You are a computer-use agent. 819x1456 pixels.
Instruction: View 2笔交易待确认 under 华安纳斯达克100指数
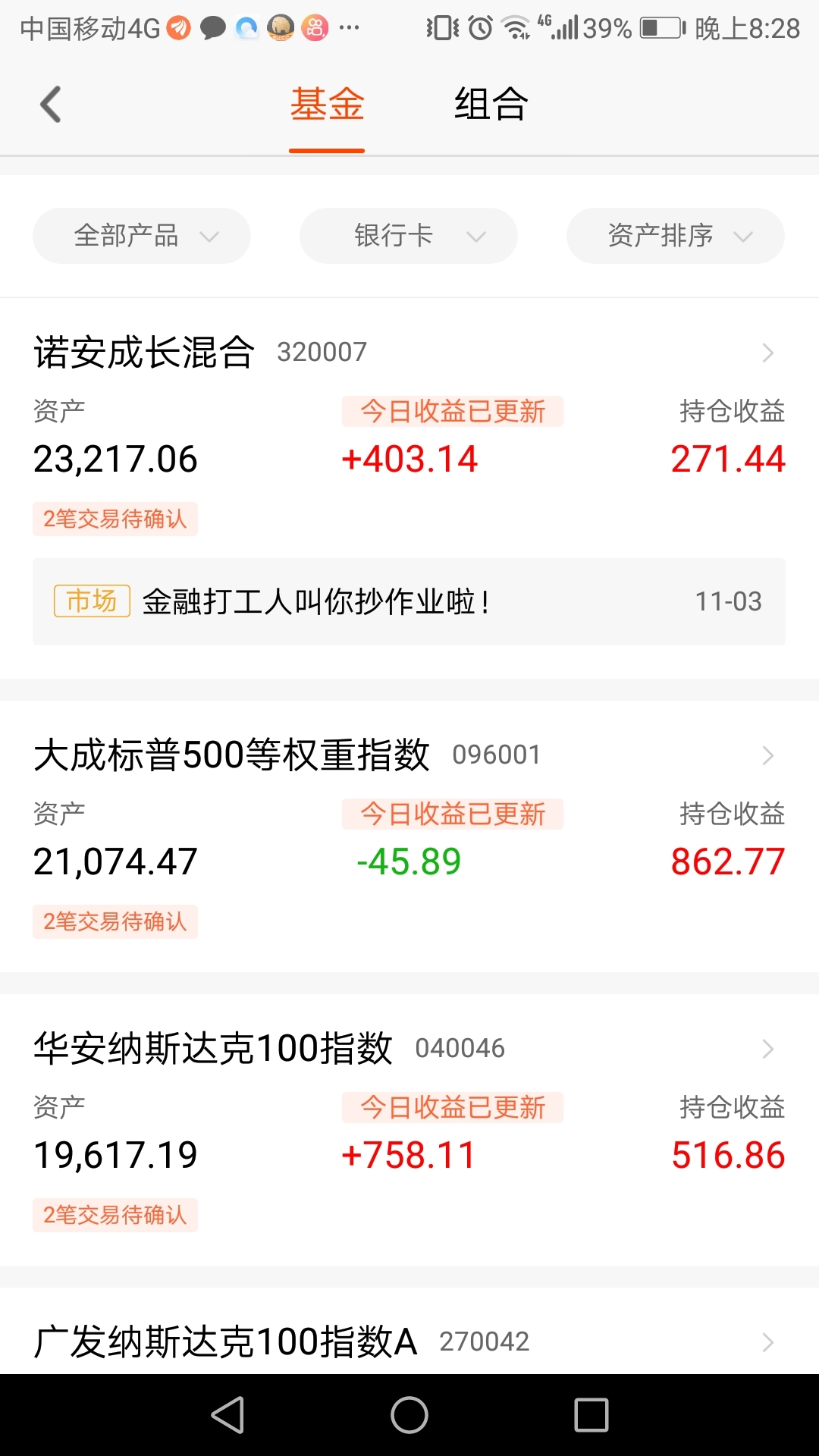click(x=115, y=1216)
